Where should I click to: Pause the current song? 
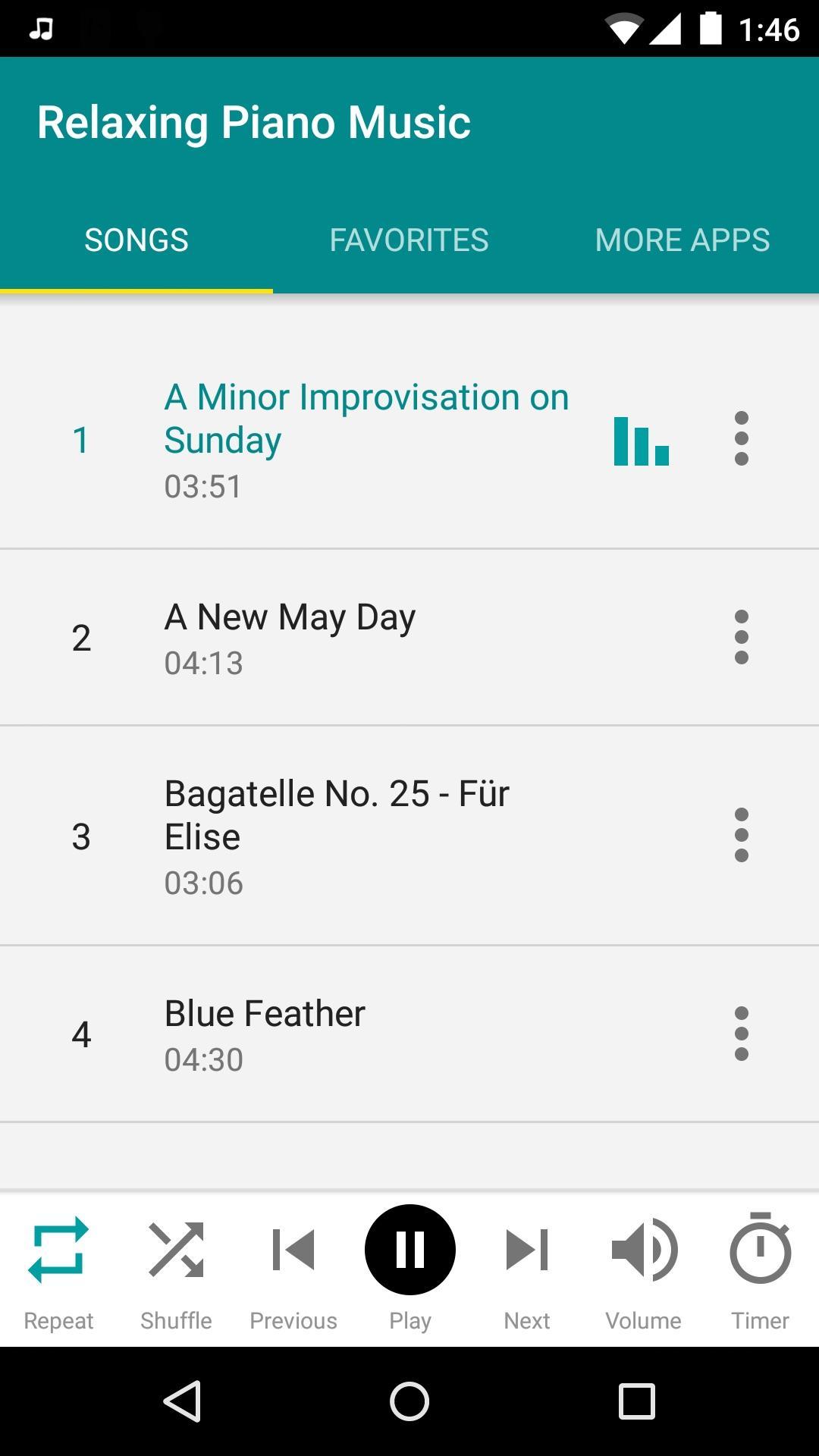pos(410,1250)
